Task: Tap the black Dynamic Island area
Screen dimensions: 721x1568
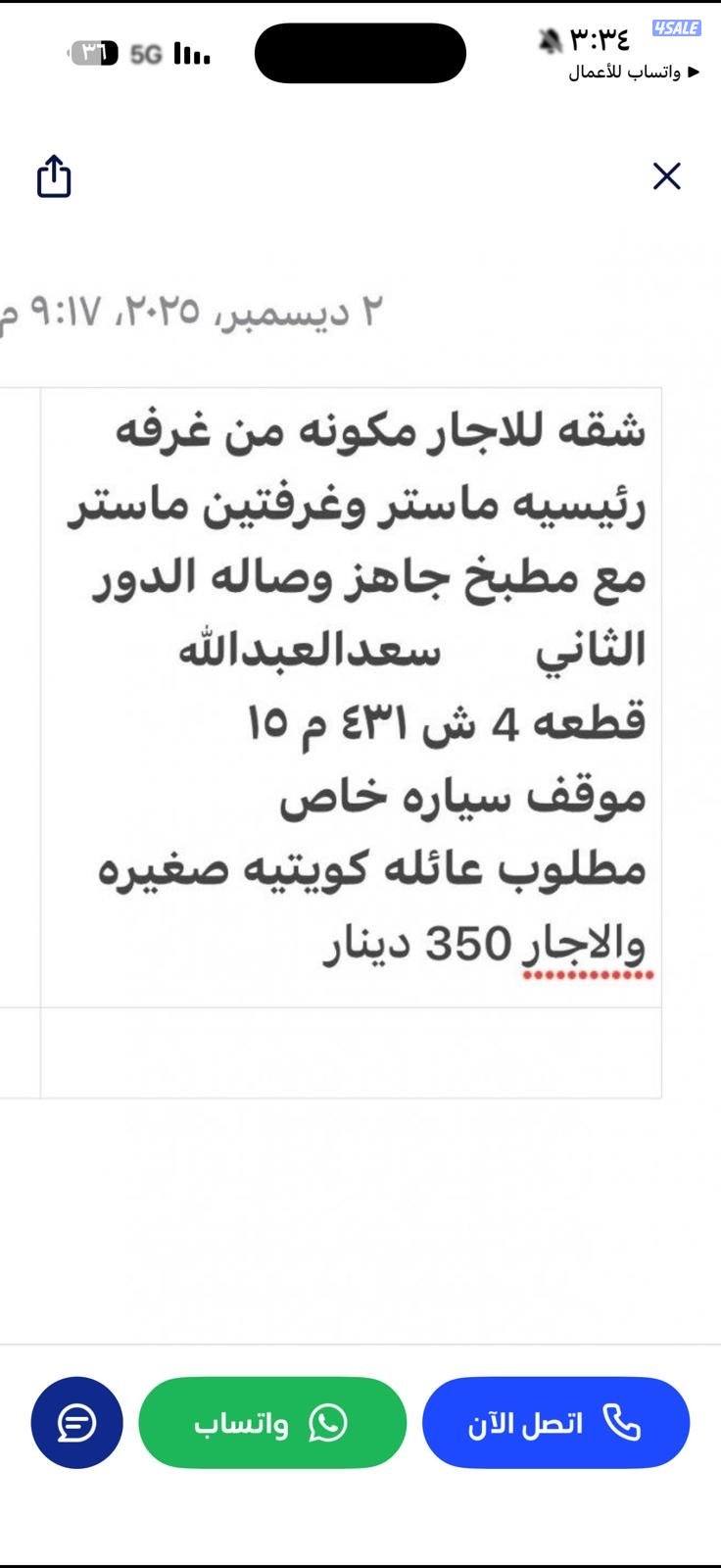Action: click(x=360, y=53)
